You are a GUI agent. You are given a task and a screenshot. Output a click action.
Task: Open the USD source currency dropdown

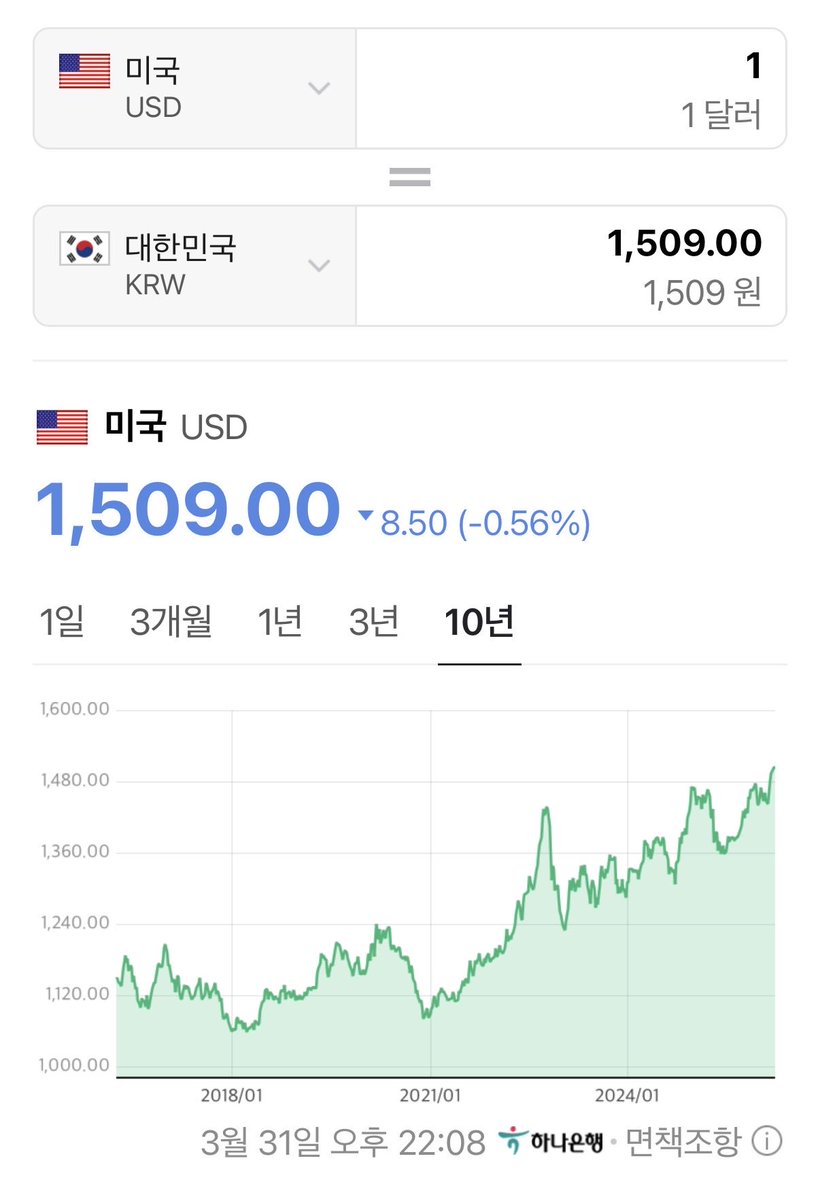(x=195, y=88)
